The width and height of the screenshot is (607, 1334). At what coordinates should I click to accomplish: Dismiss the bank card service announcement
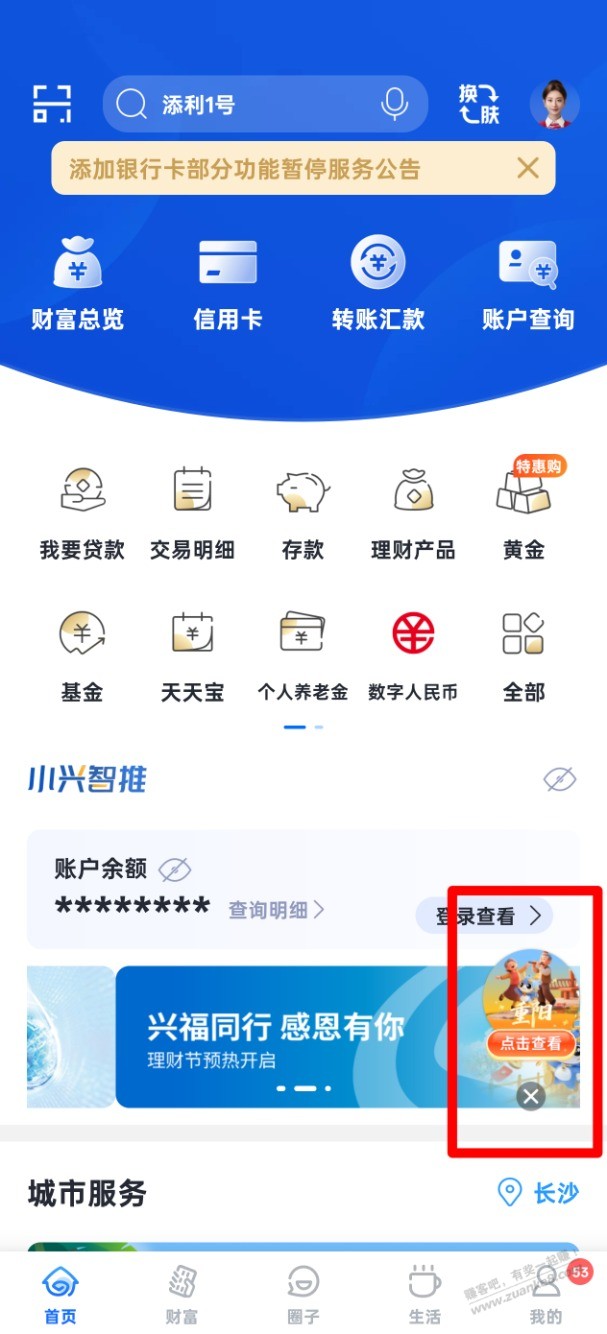click(528, 168)
